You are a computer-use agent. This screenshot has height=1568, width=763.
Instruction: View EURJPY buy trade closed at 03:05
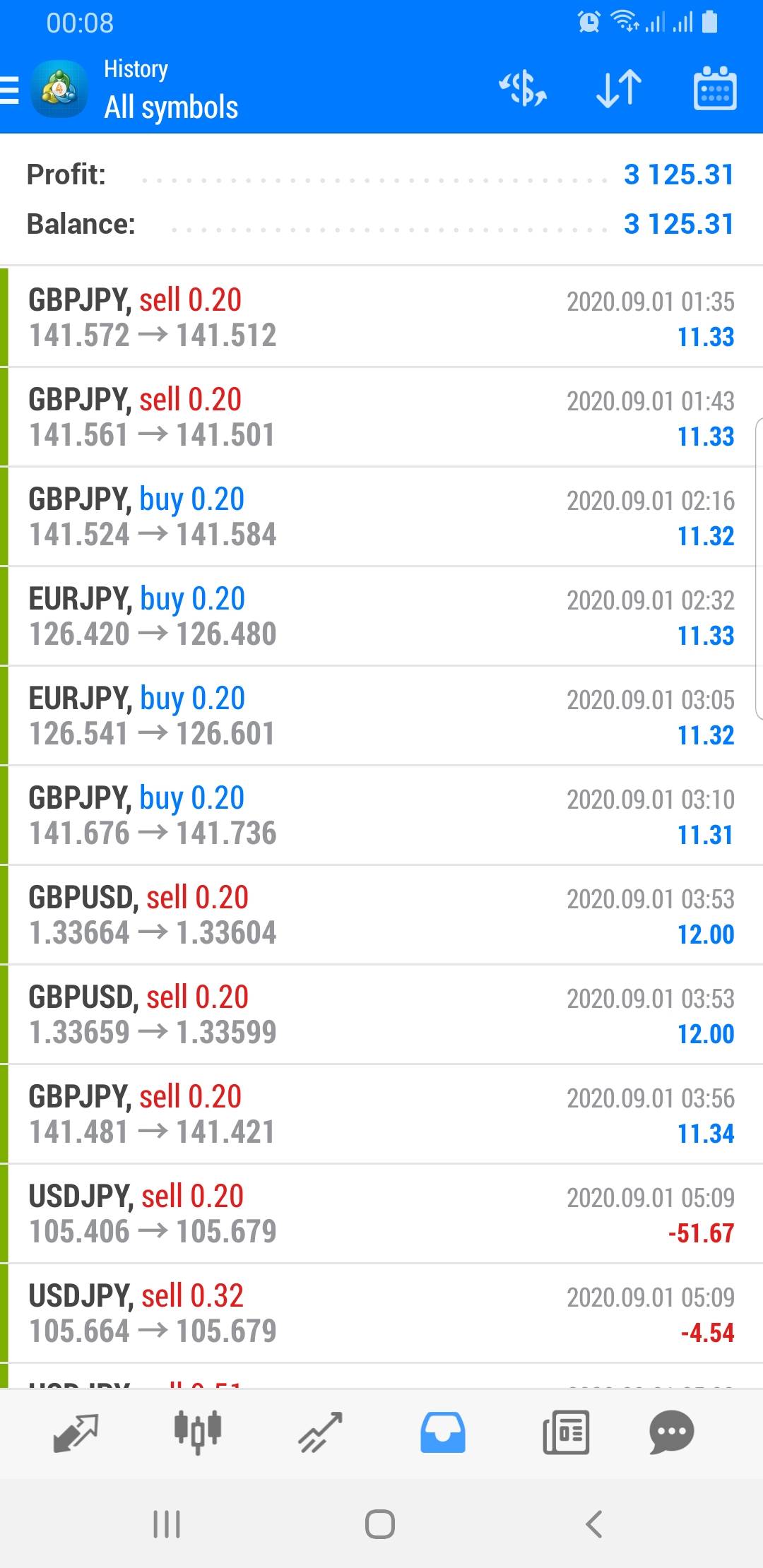381,715
